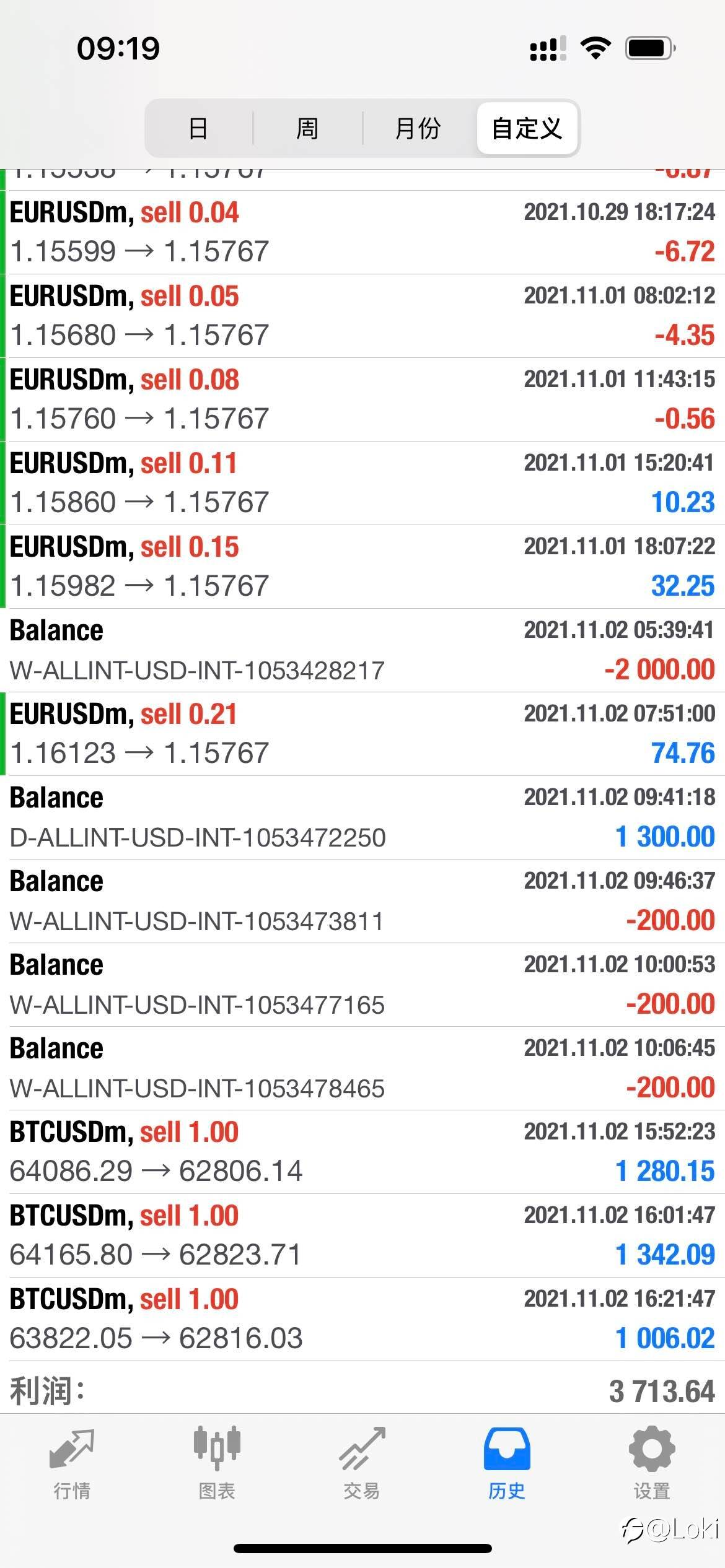725x1568 pixels.
Task: Select the 周 period tab
Action: click(x=307, y=128)
